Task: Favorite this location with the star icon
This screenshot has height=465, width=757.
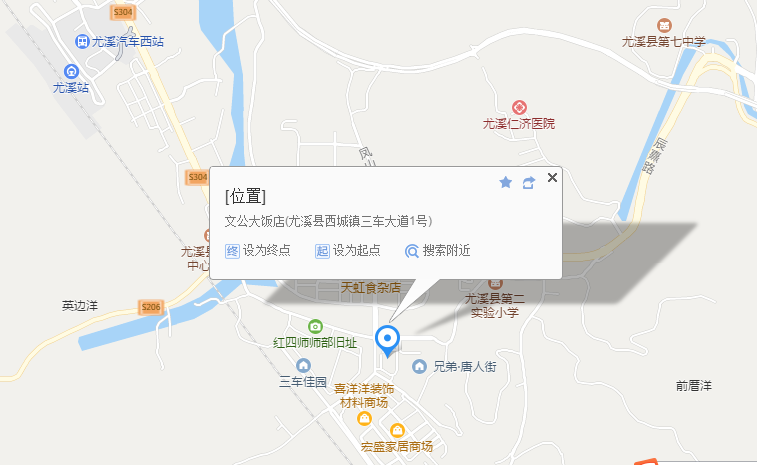Action: click(505, 182)
